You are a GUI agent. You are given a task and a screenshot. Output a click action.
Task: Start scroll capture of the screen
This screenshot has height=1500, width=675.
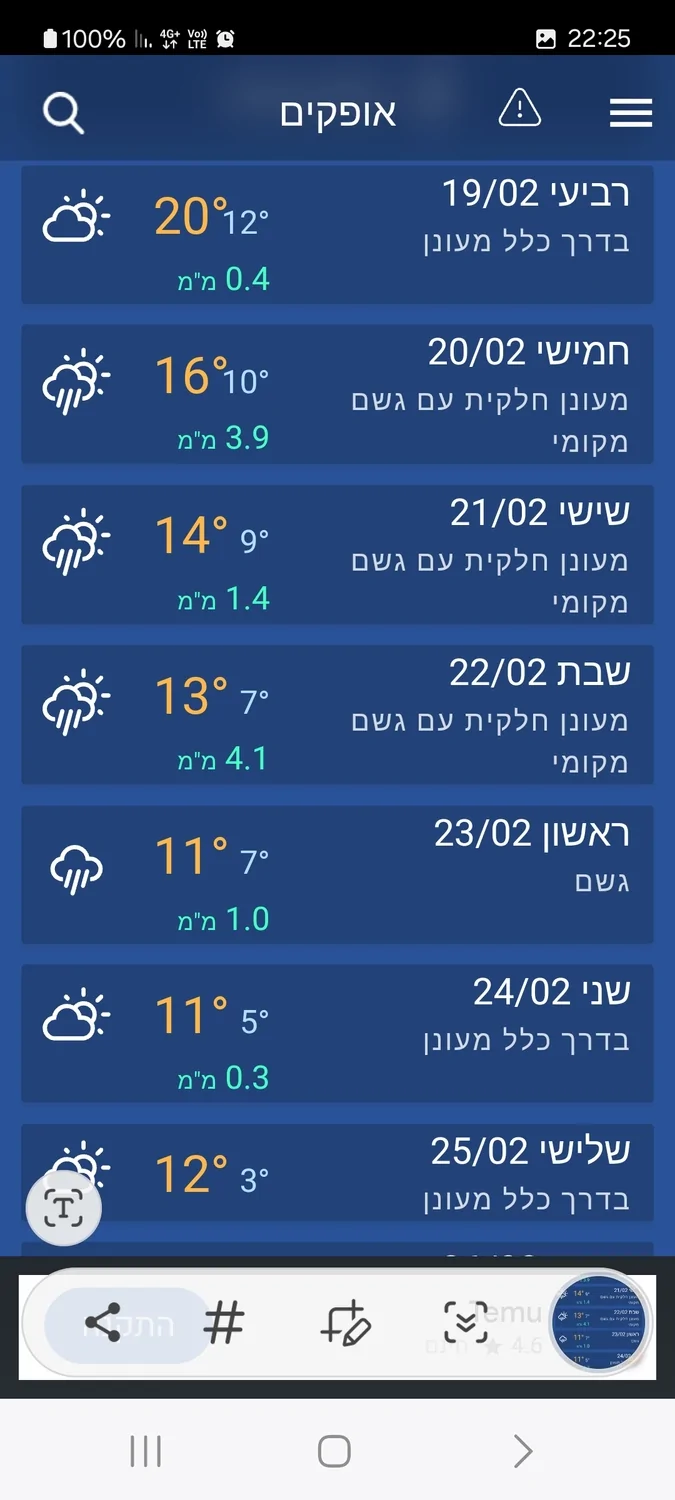tap(465, 1324)
